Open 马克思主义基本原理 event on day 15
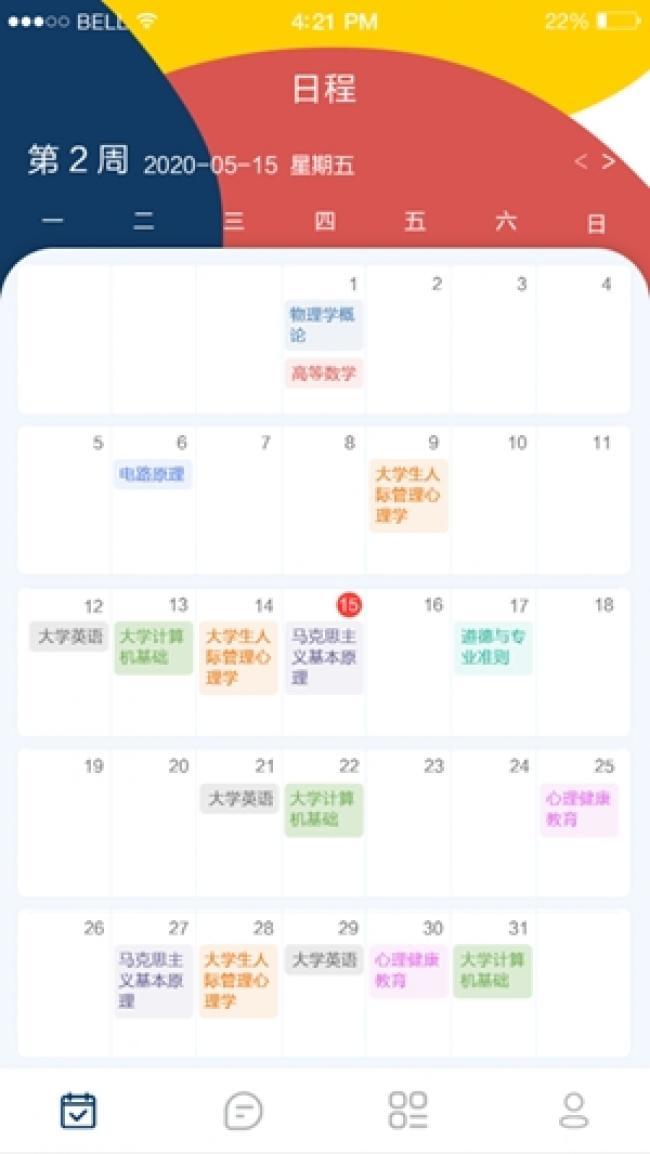 point(323,657)
